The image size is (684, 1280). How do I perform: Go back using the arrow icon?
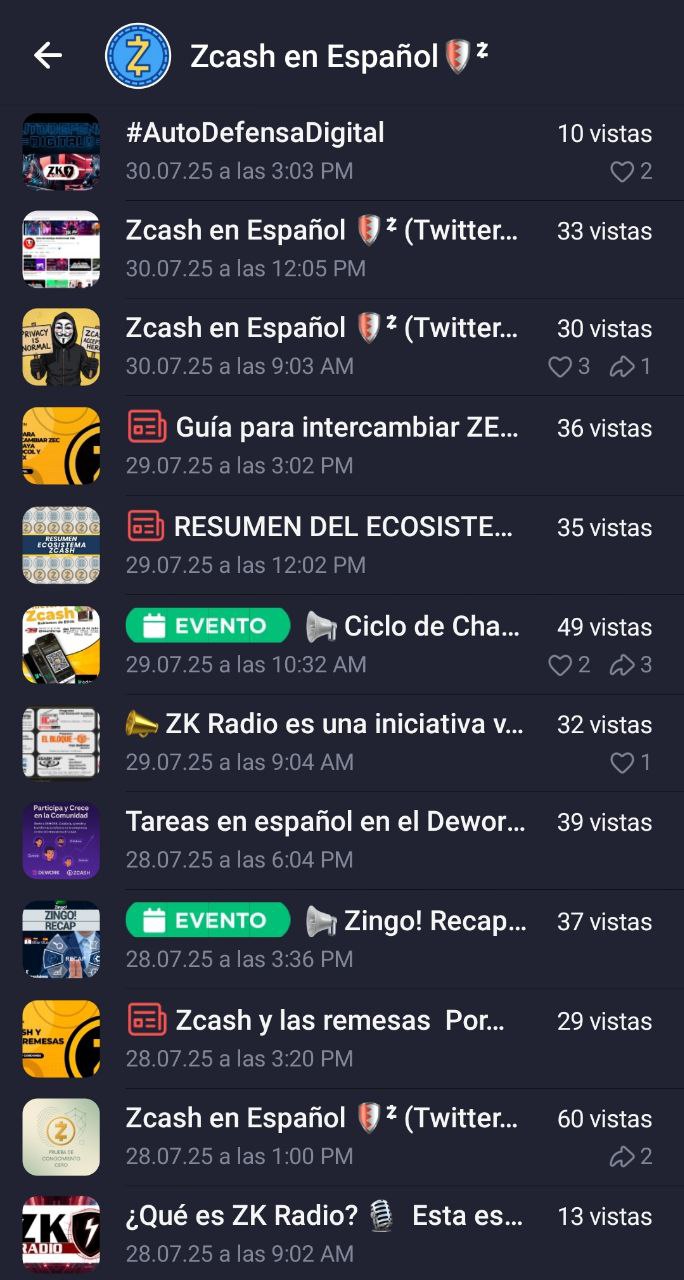(48, 56)
